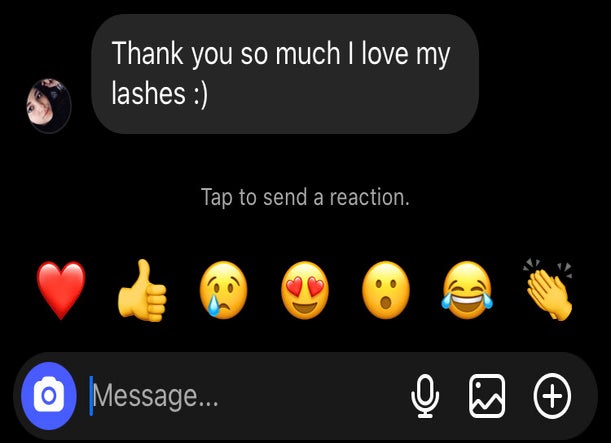The height and width of the screenshot is (443, 611).
Task: Open the sender's profile picture
Action: pos(48,105)
